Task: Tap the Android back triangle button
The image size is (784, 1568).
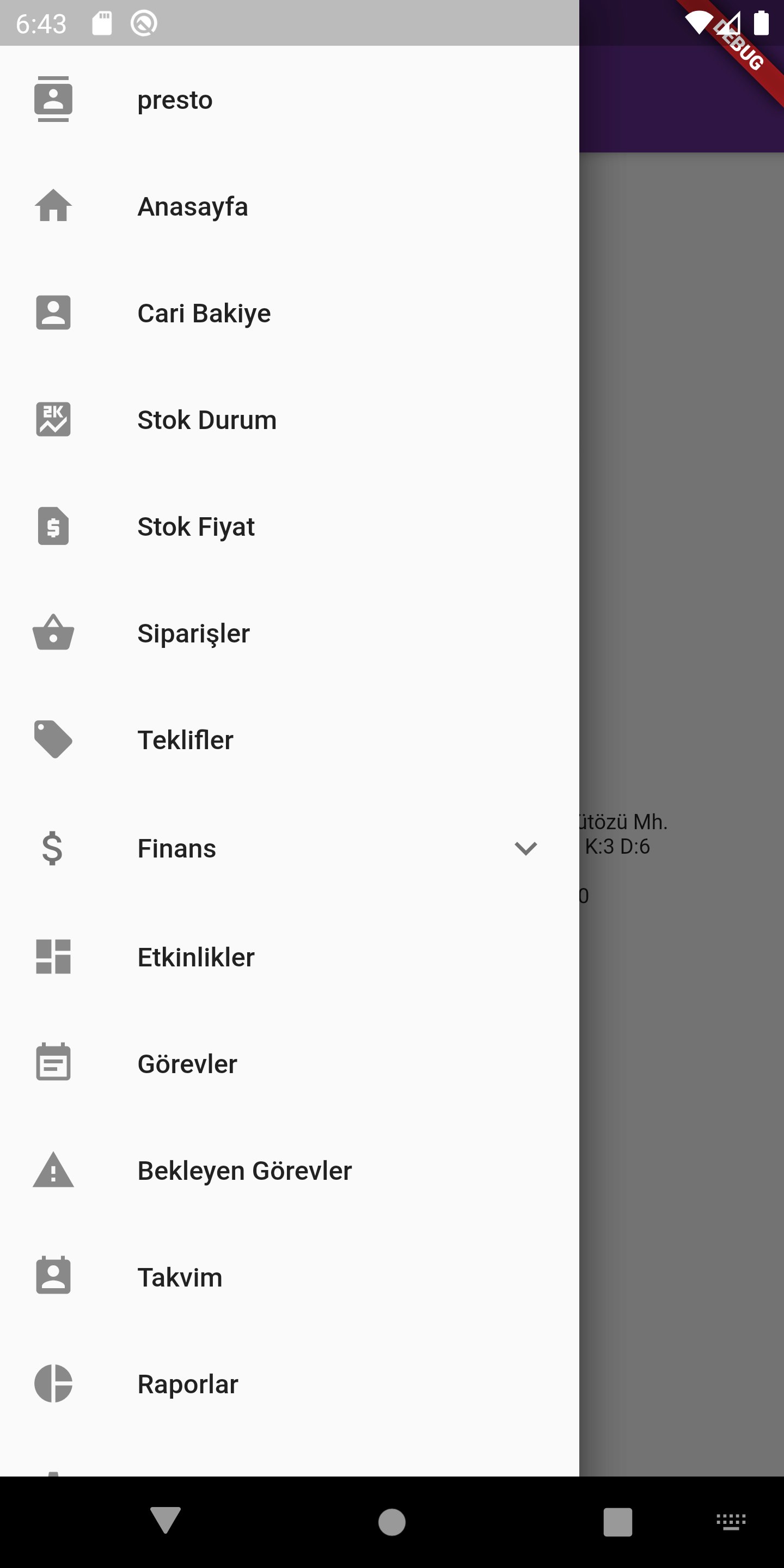Action: click(166, 1522)
